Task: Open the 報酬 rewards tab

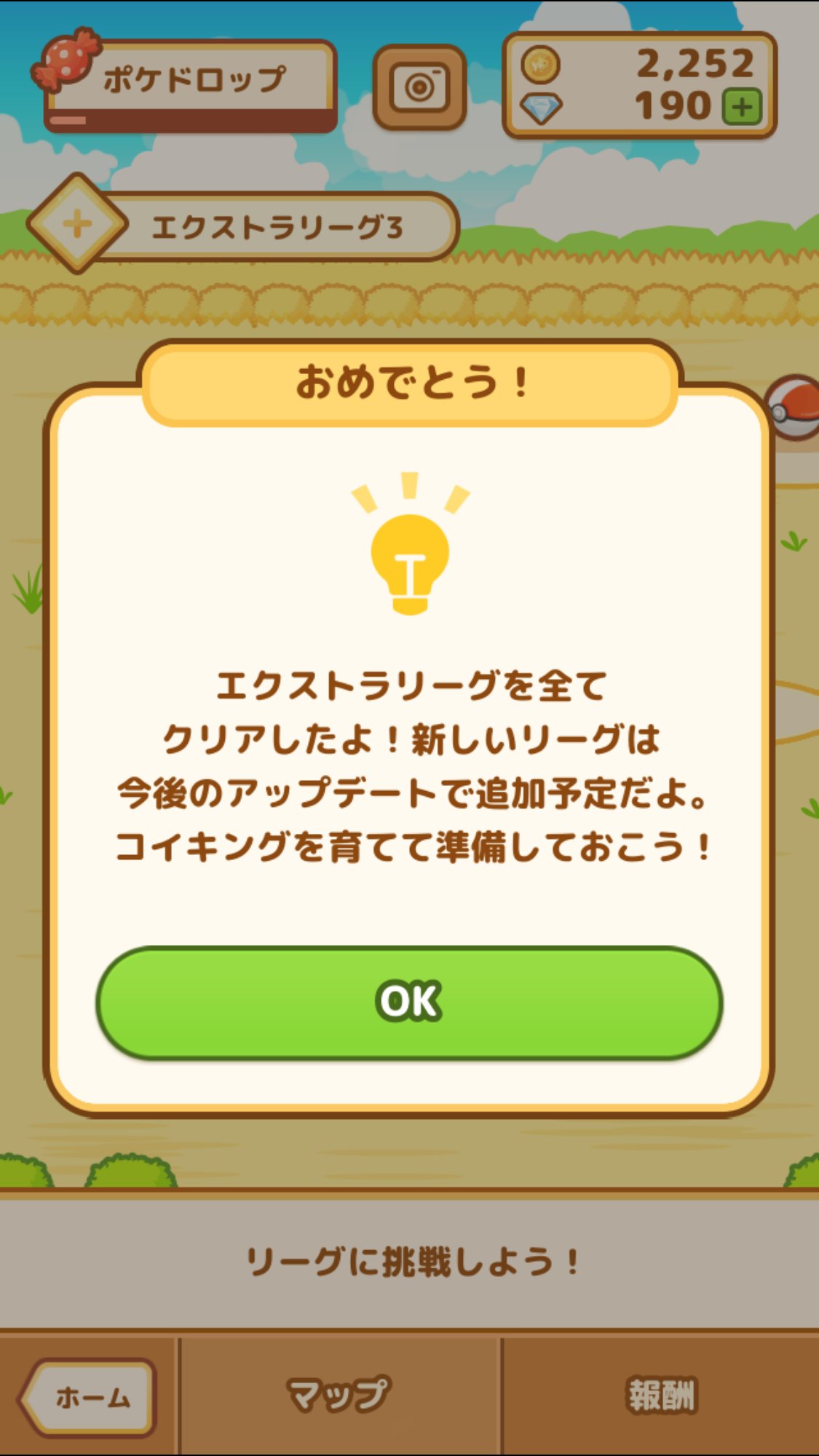Action: [x=661, y=1394]
